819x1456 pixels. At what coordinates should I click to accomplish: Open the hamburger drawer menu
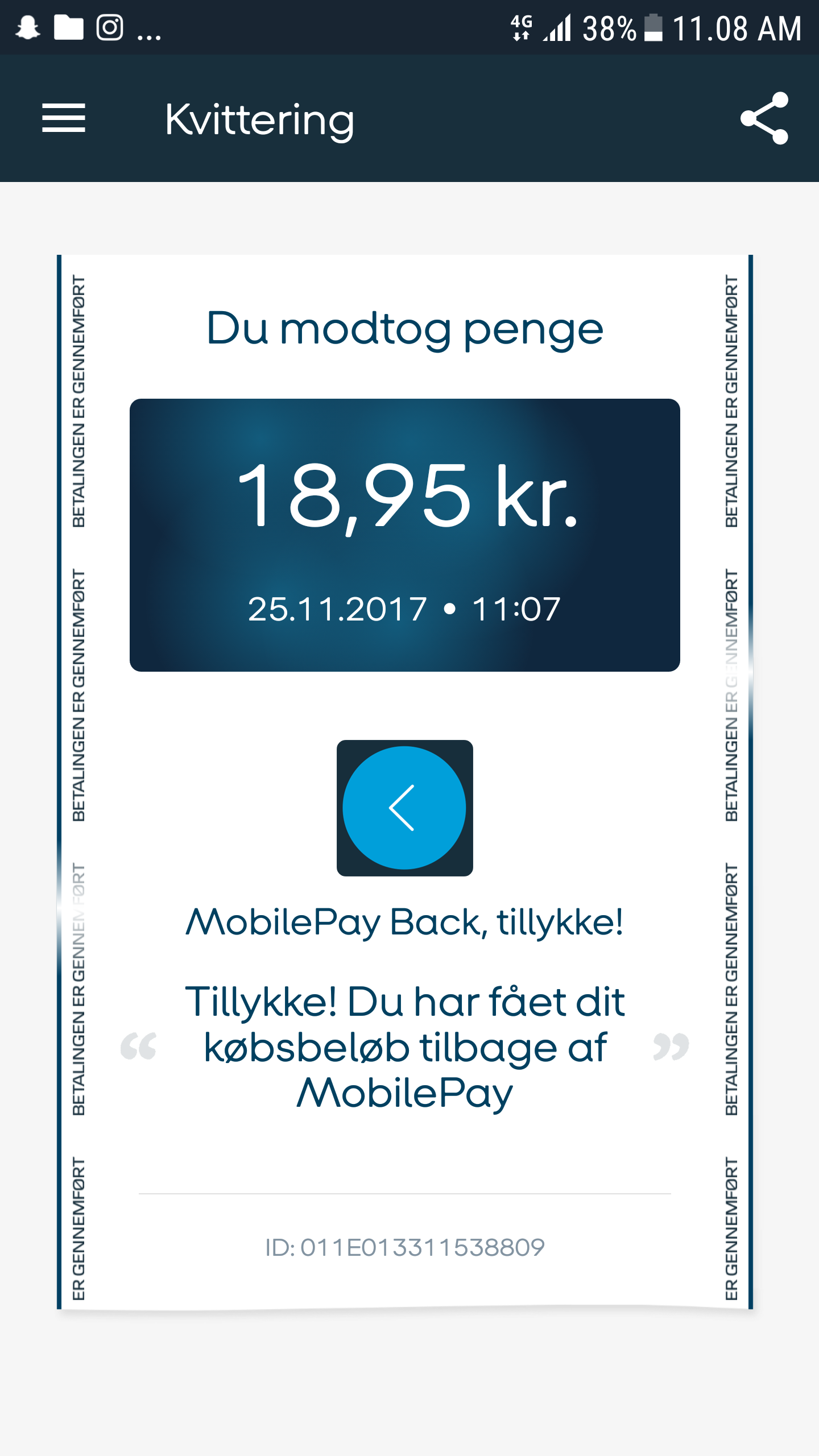[64, 118]
